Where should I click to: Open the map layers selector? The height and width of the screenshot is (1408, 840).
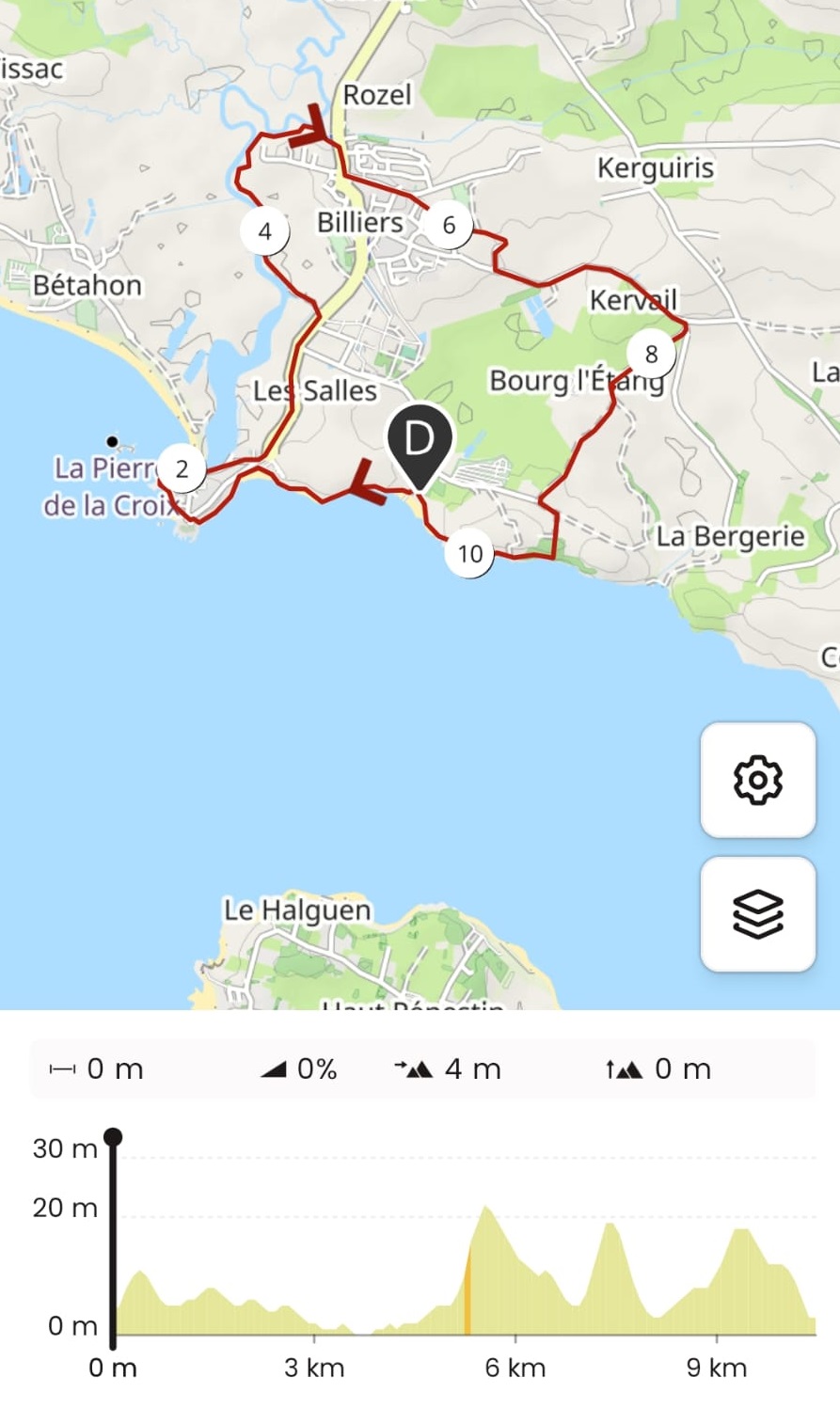click(757, 913)
